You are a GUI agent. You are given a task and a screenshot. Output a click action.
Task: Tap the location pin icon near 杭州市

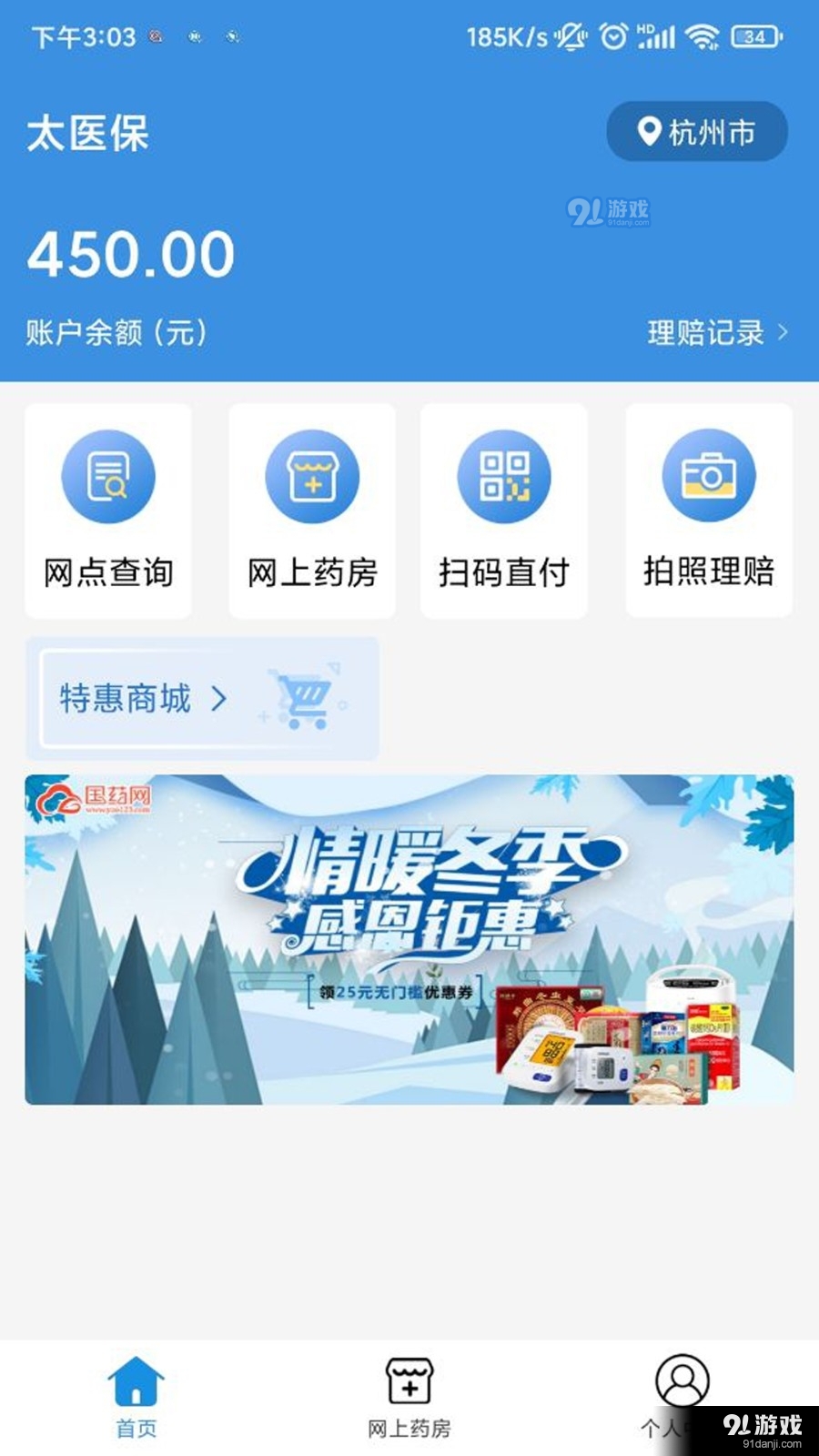(x=648, y=132)
